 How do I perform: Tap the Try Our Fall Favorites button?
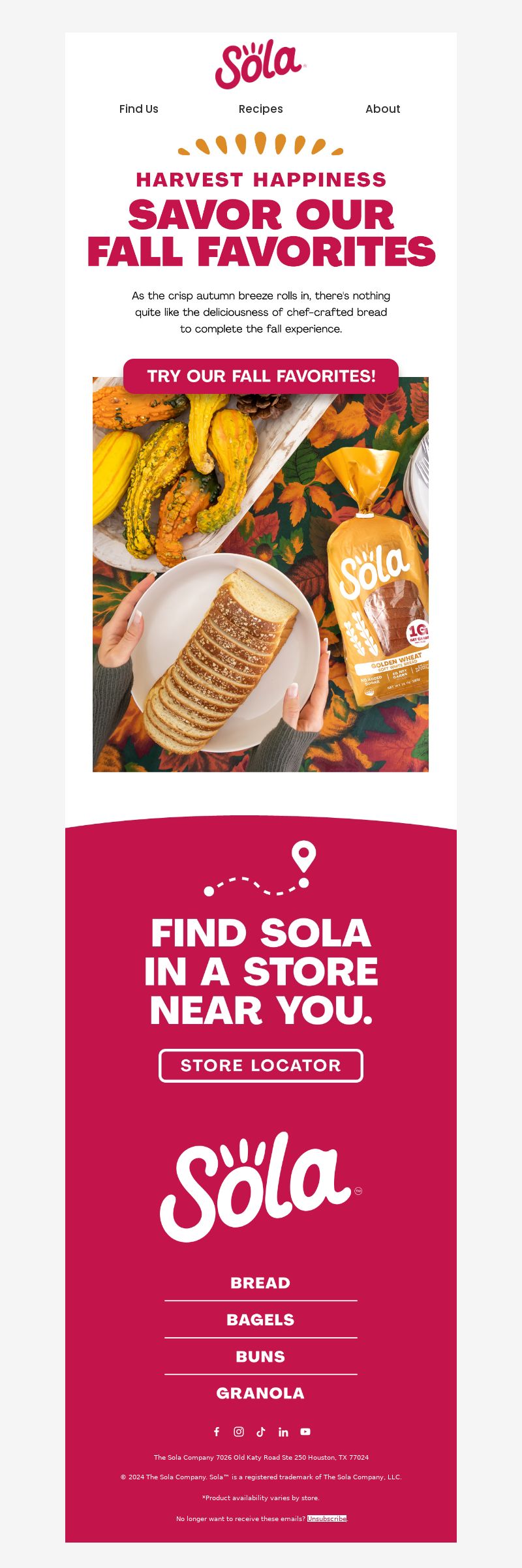(x=261, y=376)
